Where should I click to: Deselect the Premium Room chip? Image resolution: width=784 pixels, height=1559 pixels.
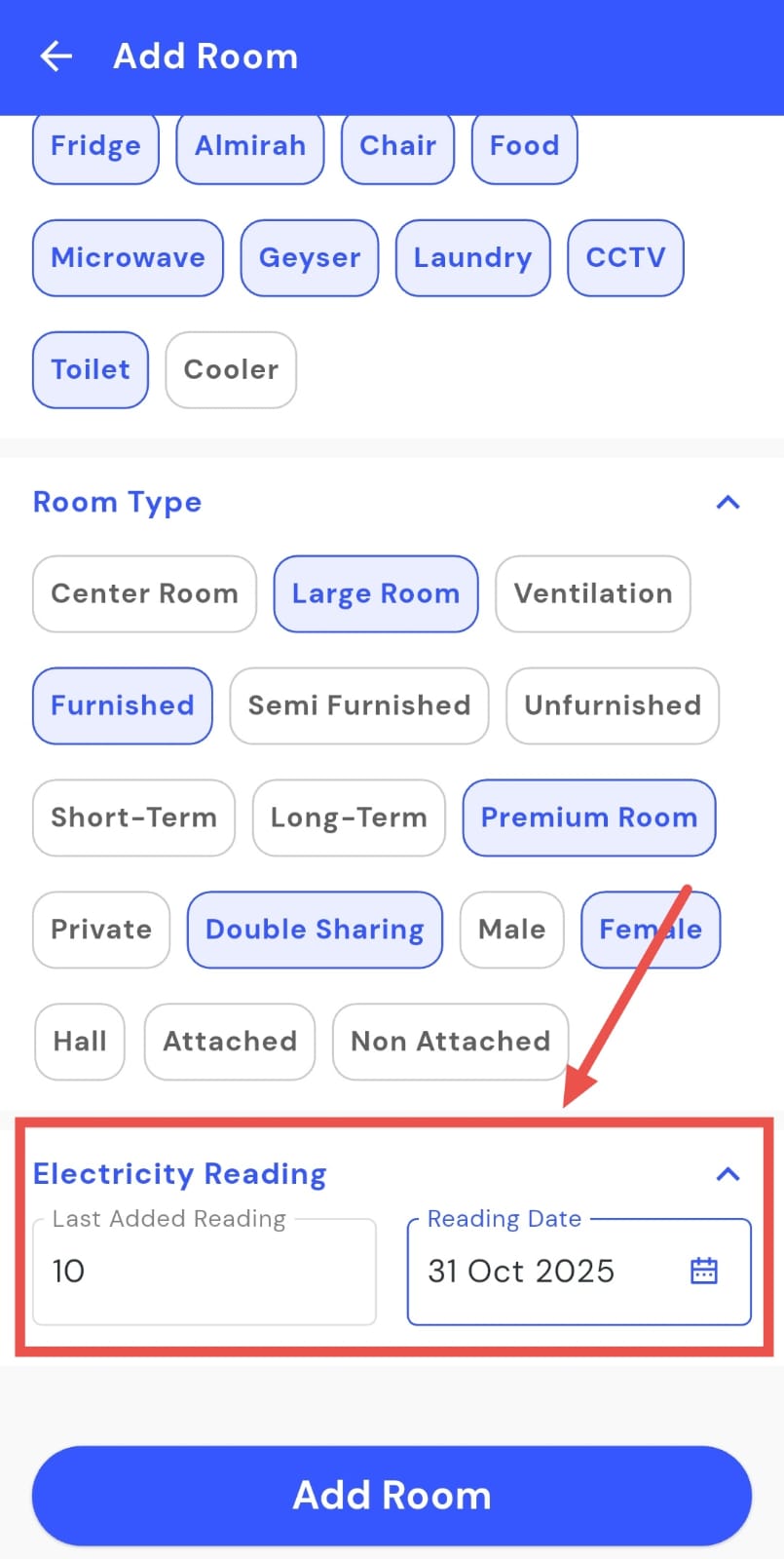coord(588,818)
